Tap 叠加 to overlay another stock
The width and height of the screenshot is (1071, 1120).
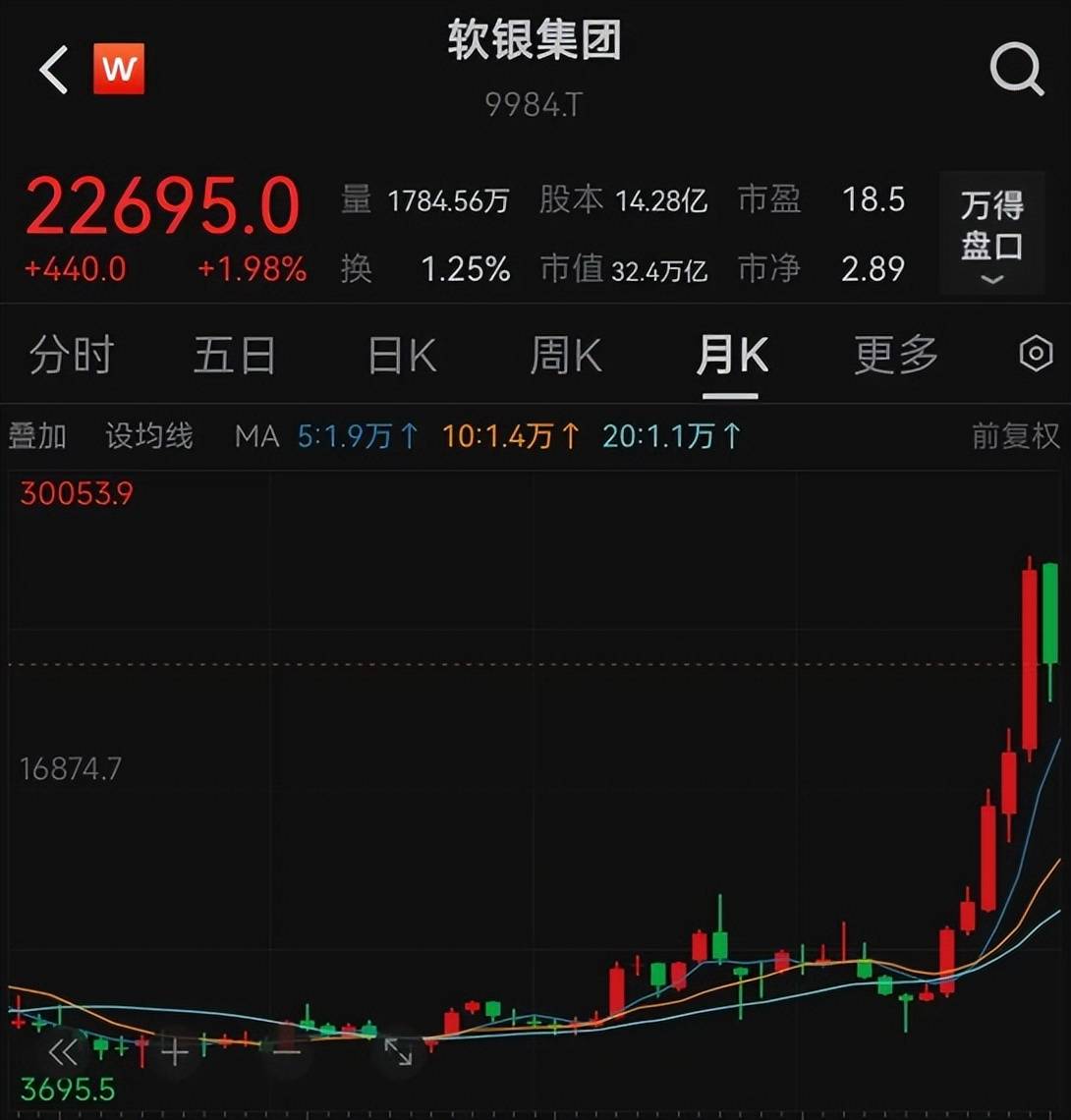(37, 435)
